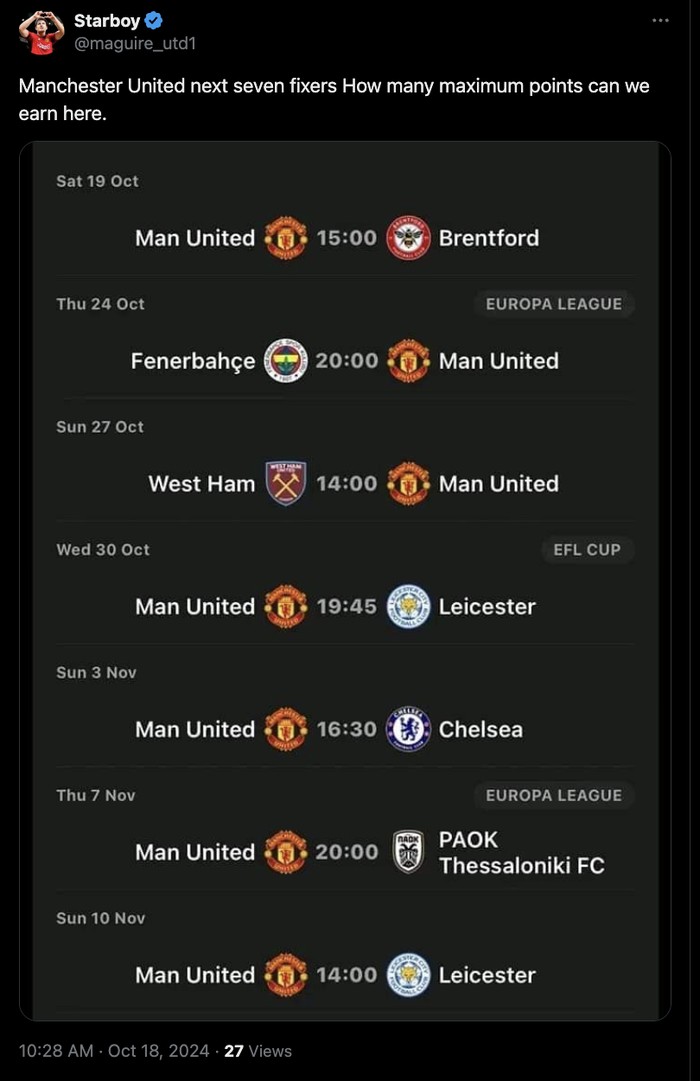Open the Starboy profile name link
This screenshot has width=700, height=1081.
pyautogui.click(x=107, y=21)
